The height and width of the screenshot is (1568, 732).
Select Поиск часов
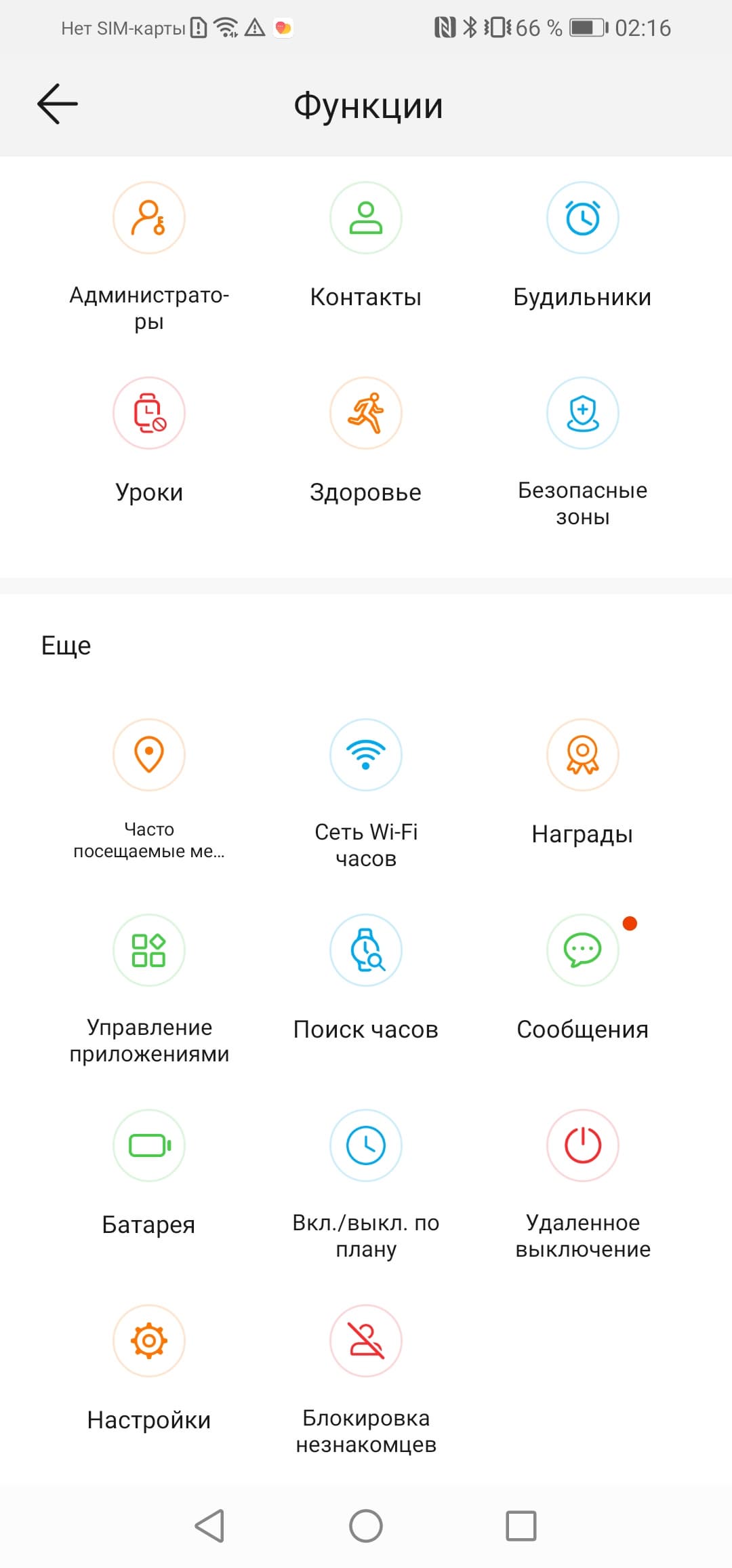(366, 951)
